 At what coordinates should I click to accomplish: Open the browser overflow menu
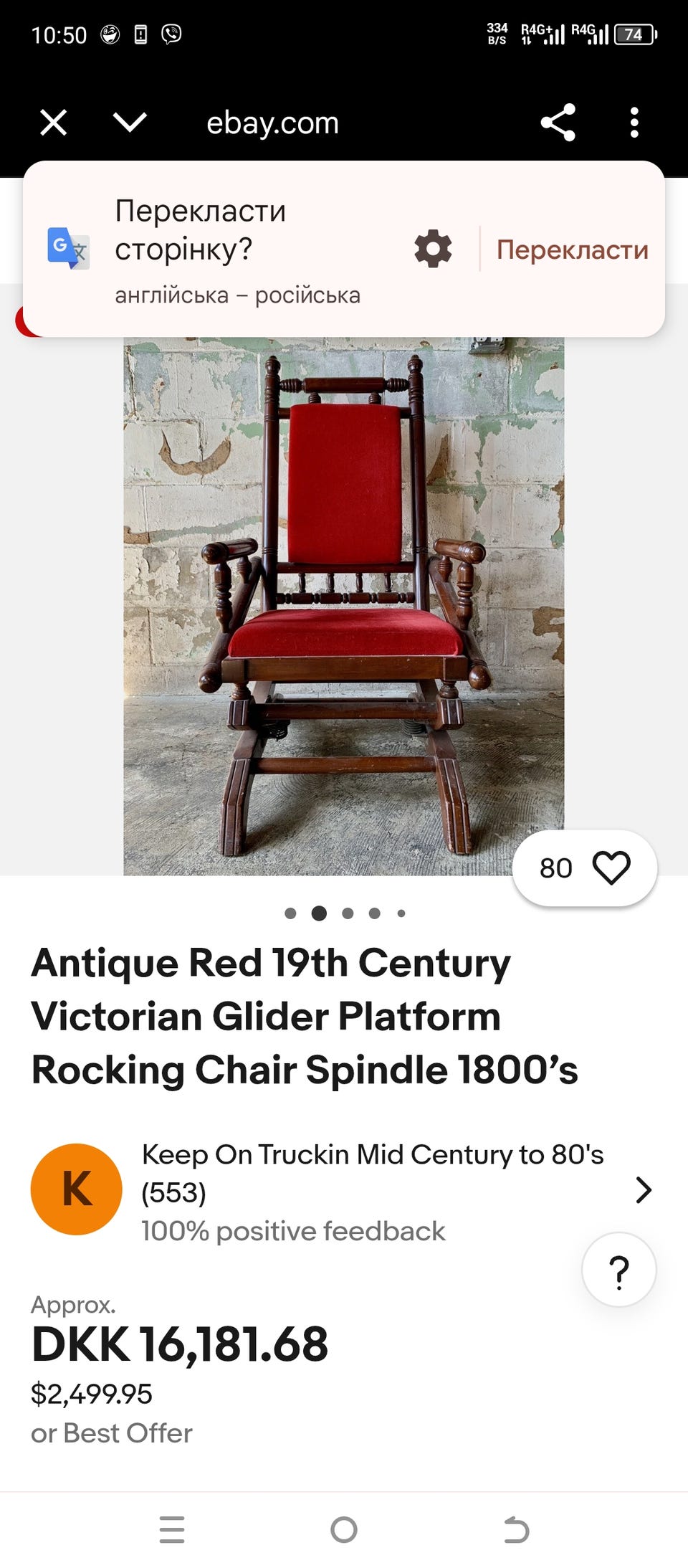point(634,123)
